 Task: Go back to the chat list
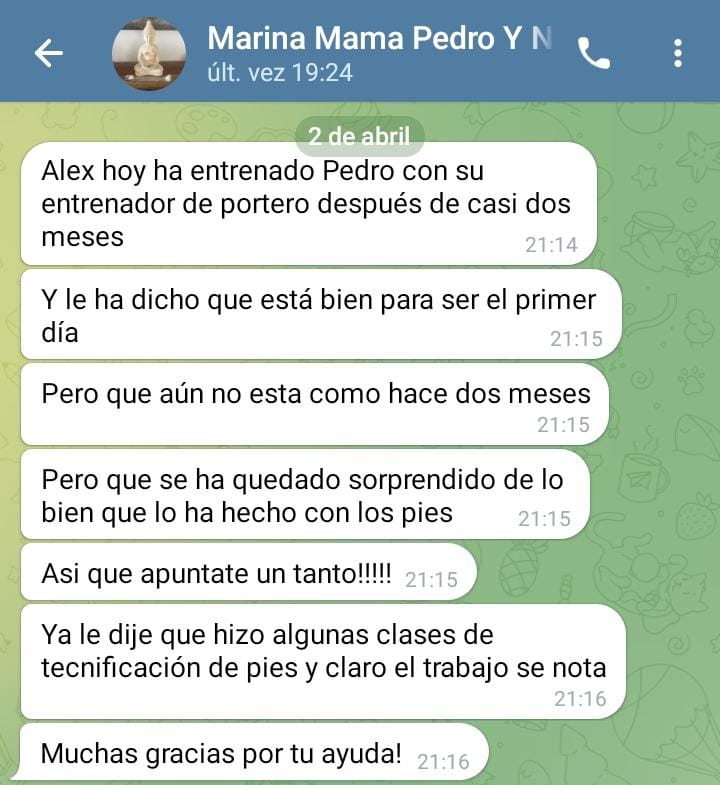tap(49, 53)
